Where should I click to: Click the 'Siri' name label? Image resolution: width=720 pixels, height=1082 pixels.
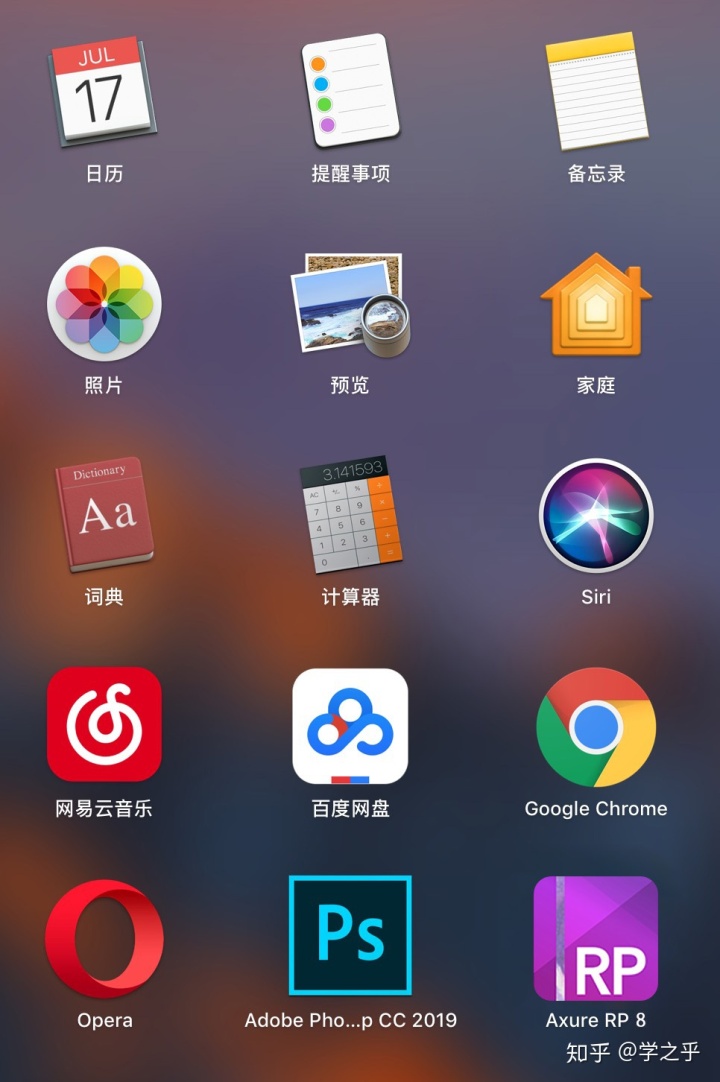tap(595, 597)
